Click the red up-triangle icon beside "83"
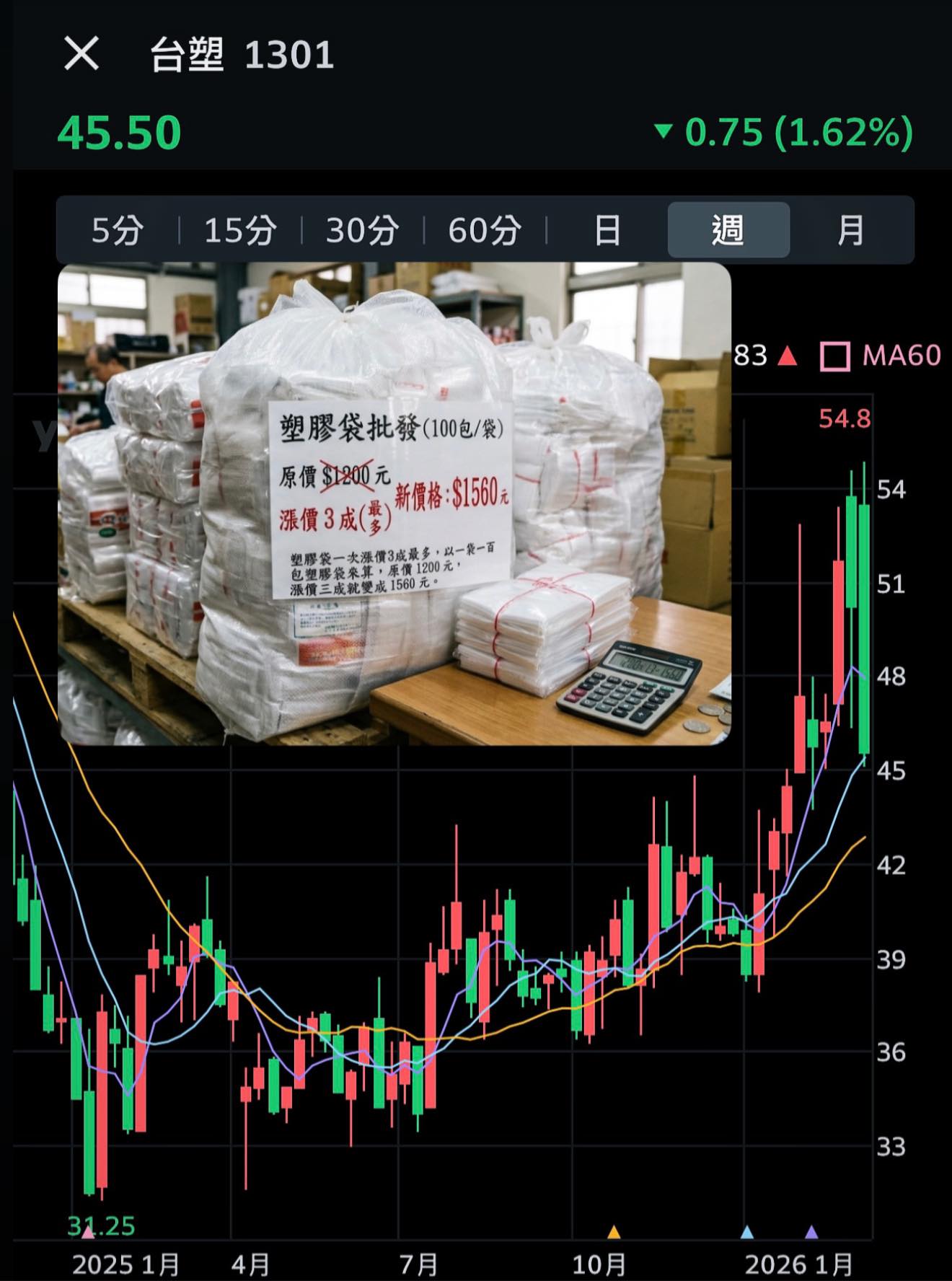The height and width of the screenshot is (1281, 952). 788,354
